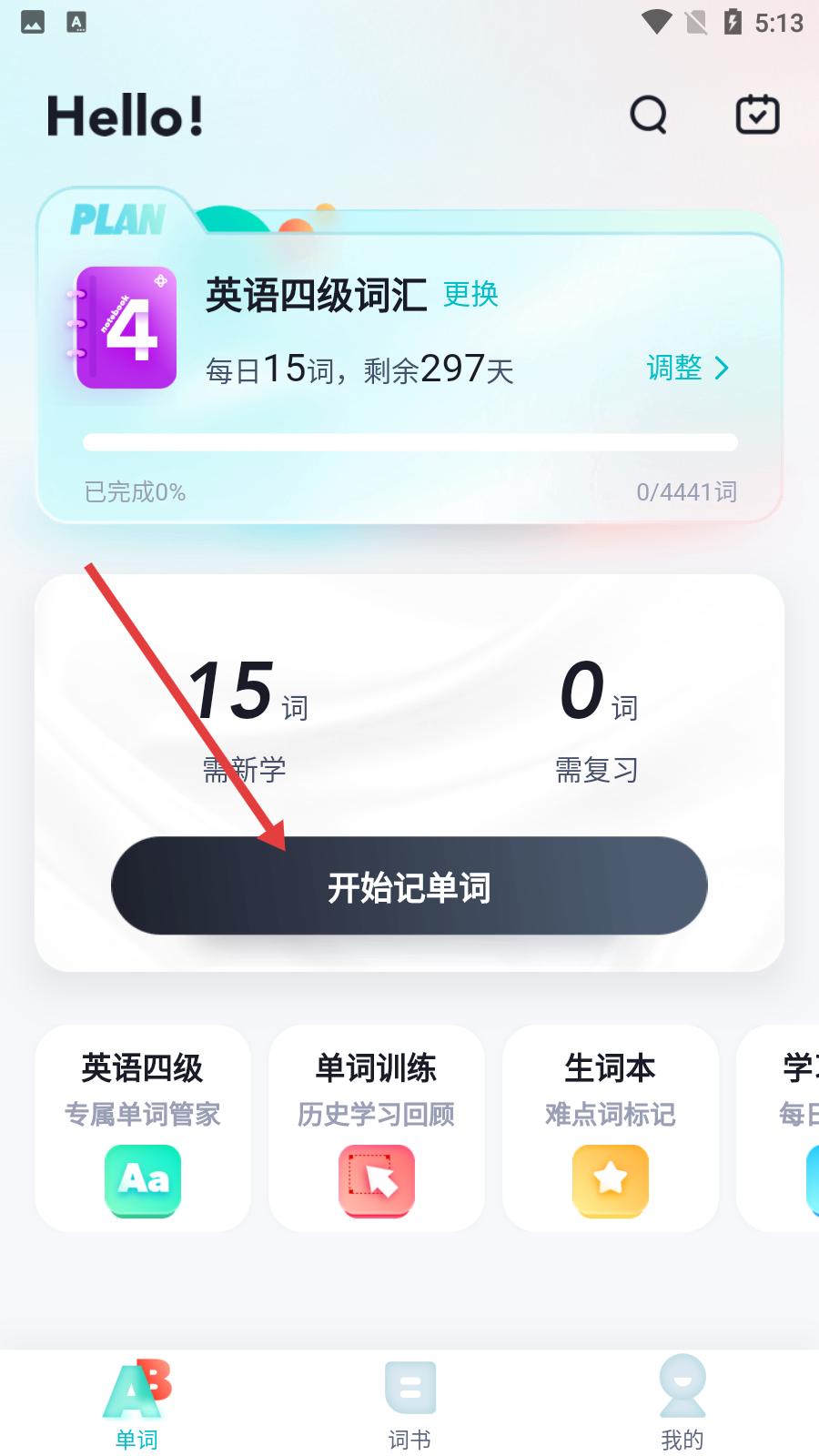Open the 英语四级 card
This screenshot has width=819, height=1456.
[143, 1128]
